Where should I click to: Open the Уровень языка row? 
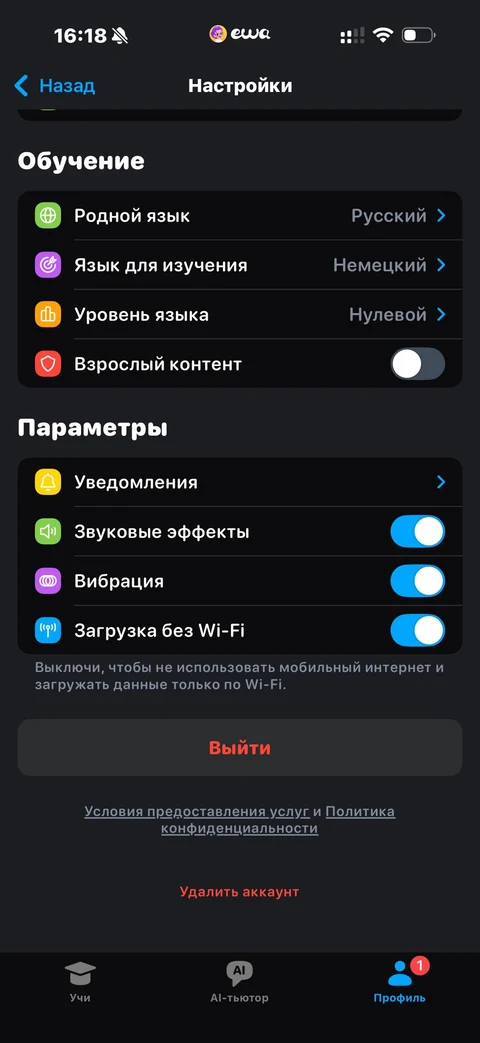click(240, 314)
